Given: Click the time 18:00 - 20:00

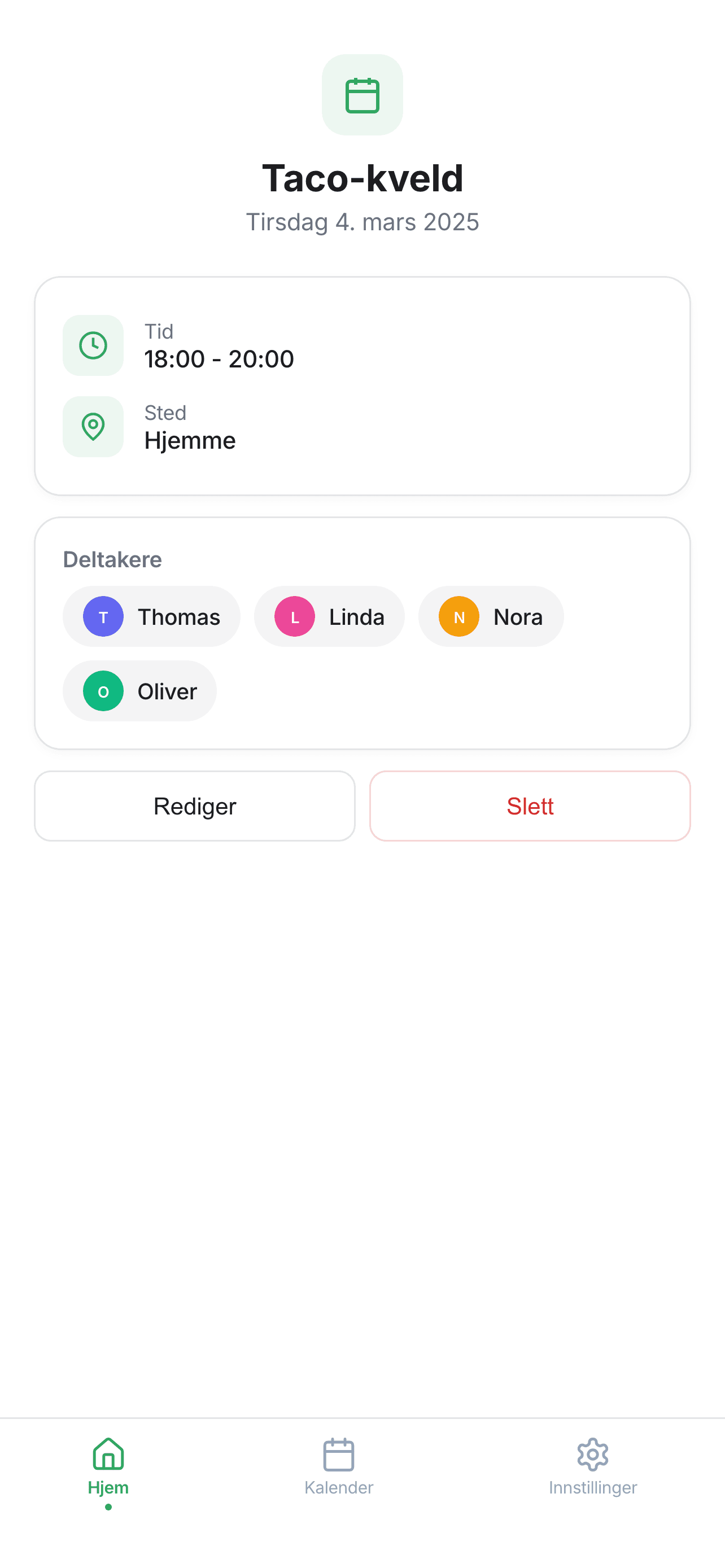Looking at the screenshot, I should click(x=219, y=358).
